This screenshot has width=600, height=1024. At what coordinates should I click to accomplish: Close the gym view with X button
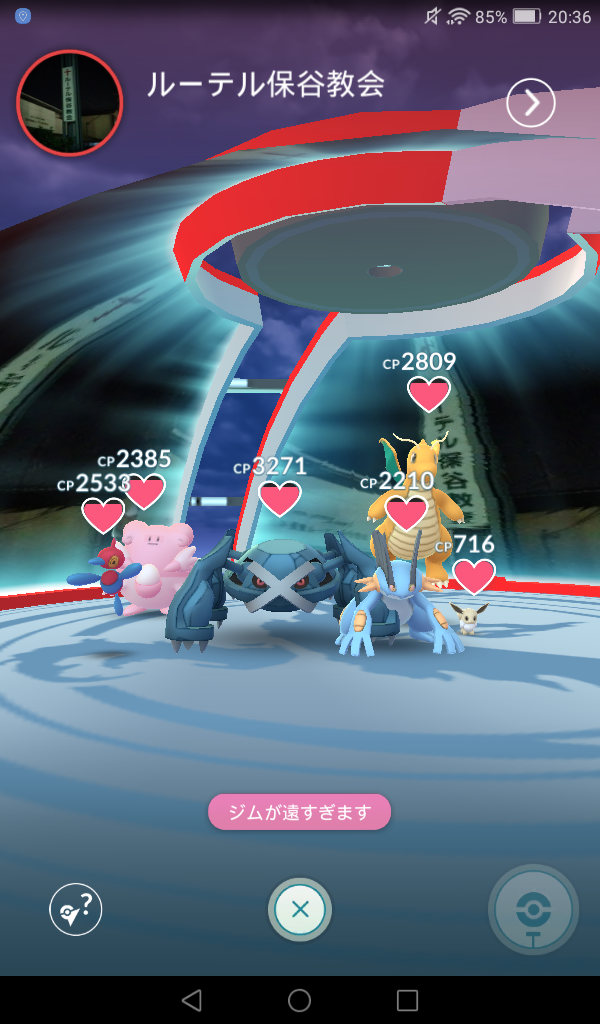pos(299,909)
